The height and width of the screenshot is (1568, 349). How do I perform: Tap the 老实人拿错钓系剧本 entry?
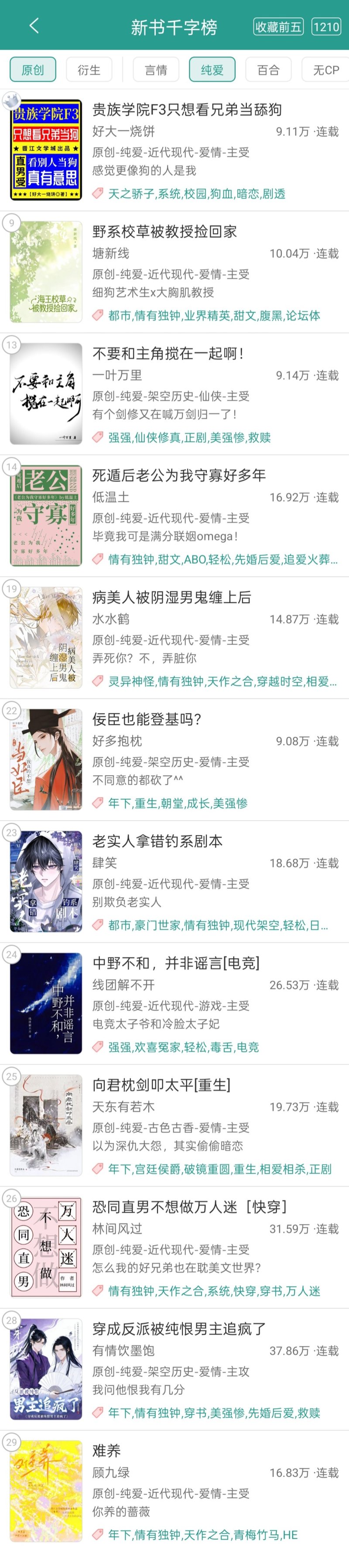pyautogui.click(x=157, y=841)
